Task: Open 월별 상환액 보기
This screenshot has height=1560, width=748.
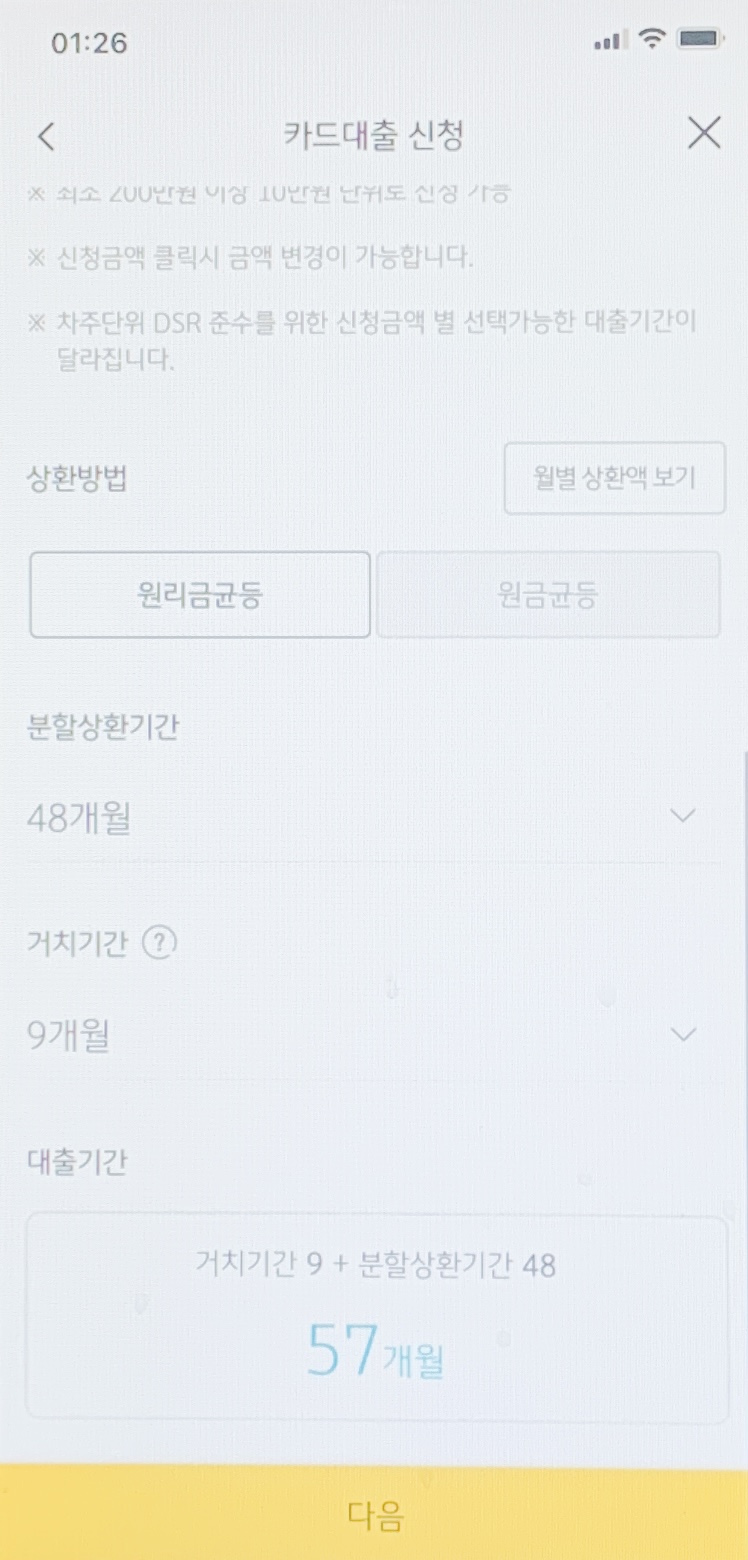Action: [x=614, y=478]
